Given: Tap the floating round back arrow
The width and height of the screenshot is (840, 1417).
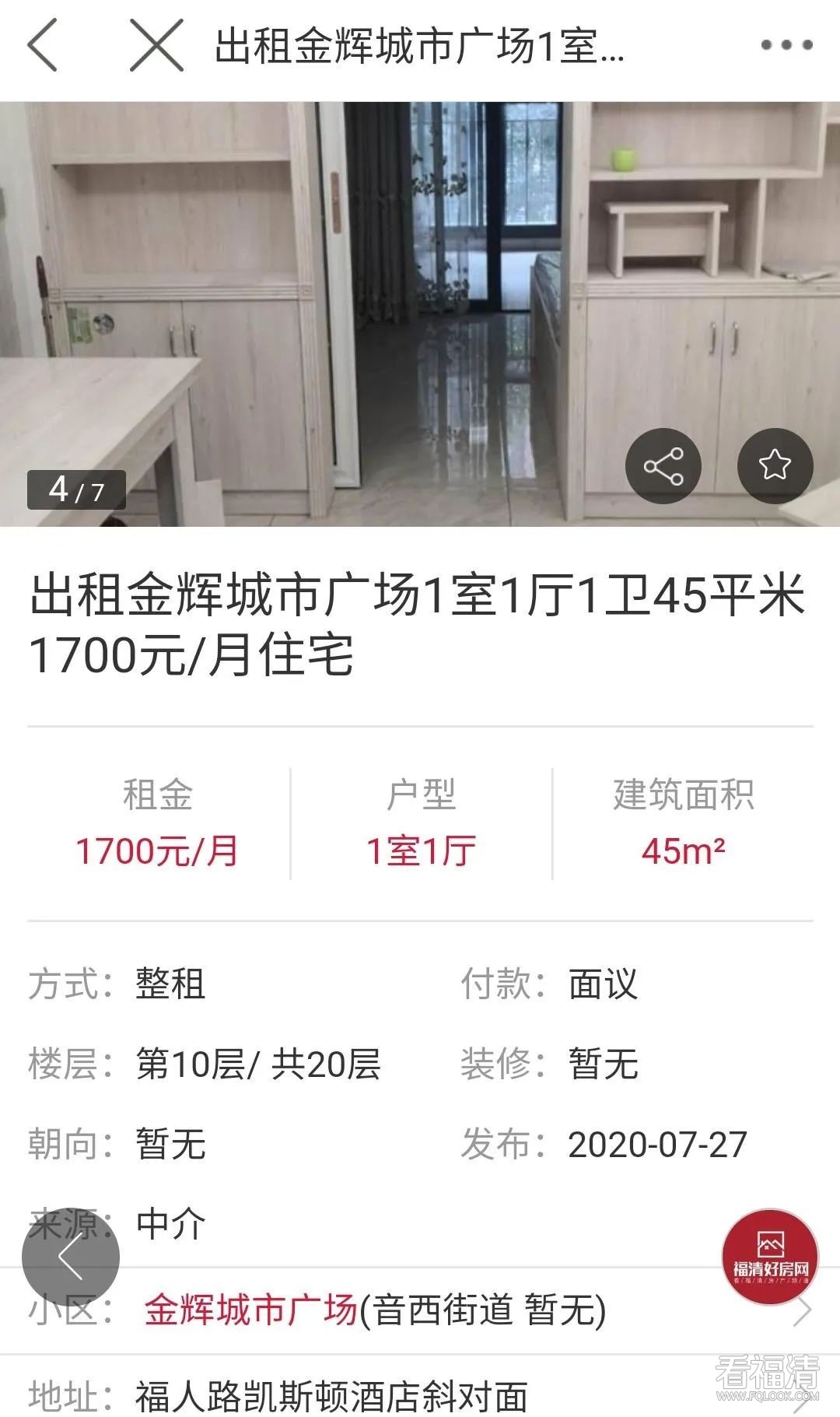Looking at the screenshot, I should (x=71, y=1257).
